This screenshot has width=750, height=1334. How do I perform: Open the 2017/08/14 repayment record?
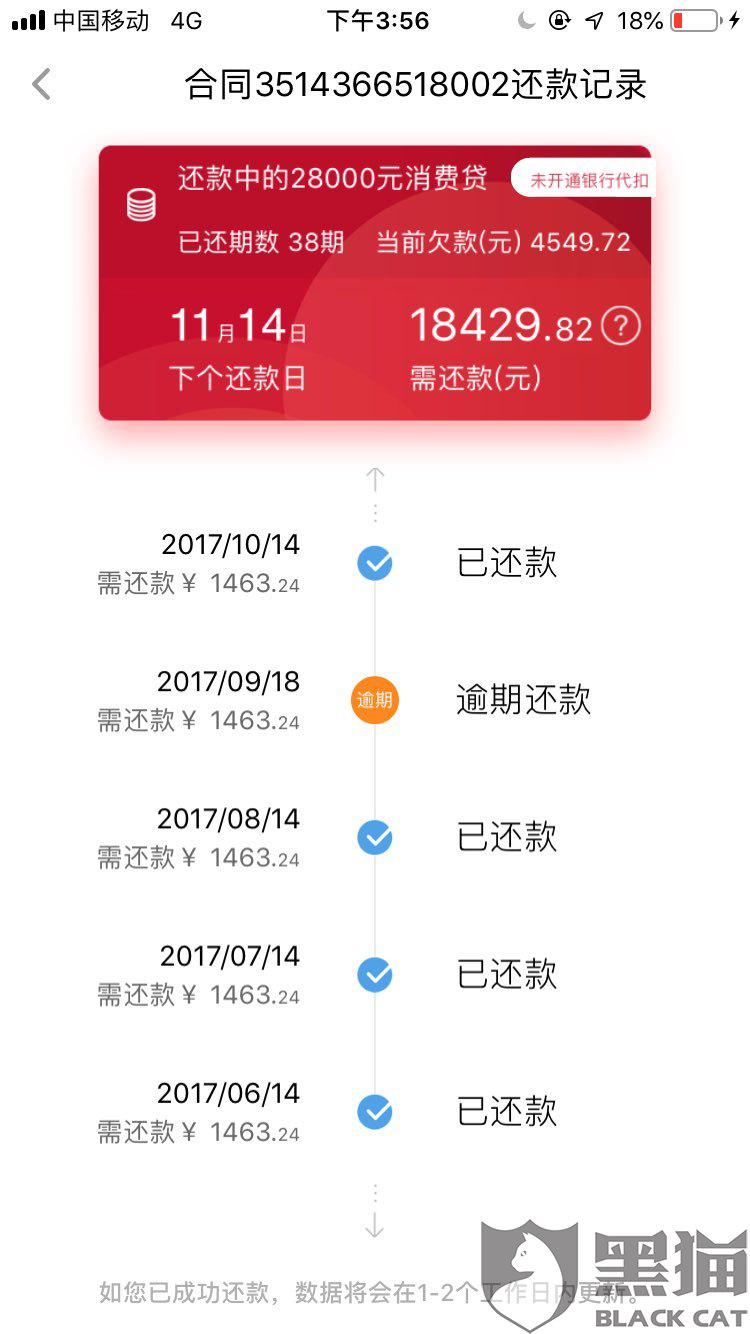pyautogui.click(x=375, y=838)
